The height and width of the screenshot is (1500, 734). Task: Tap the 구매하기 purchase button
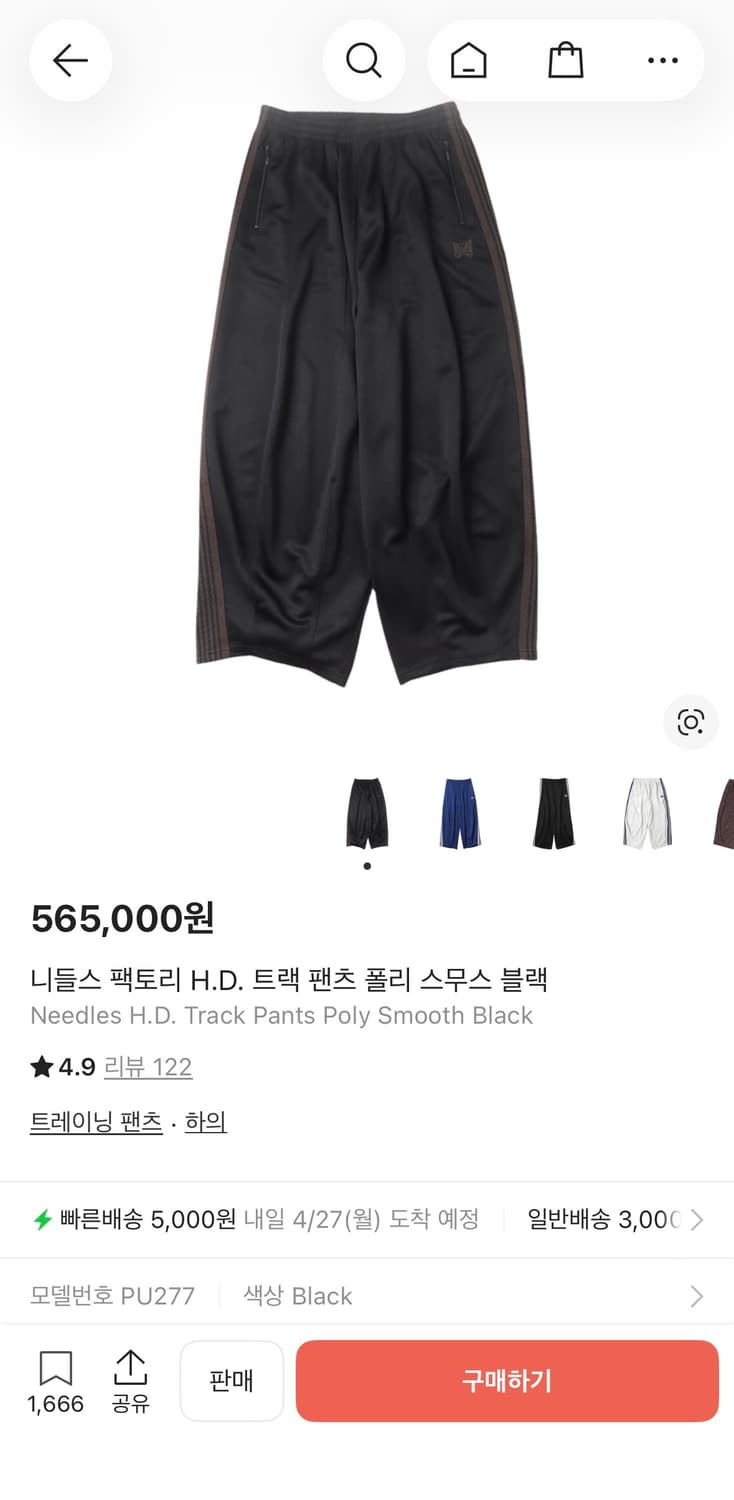507,1381
